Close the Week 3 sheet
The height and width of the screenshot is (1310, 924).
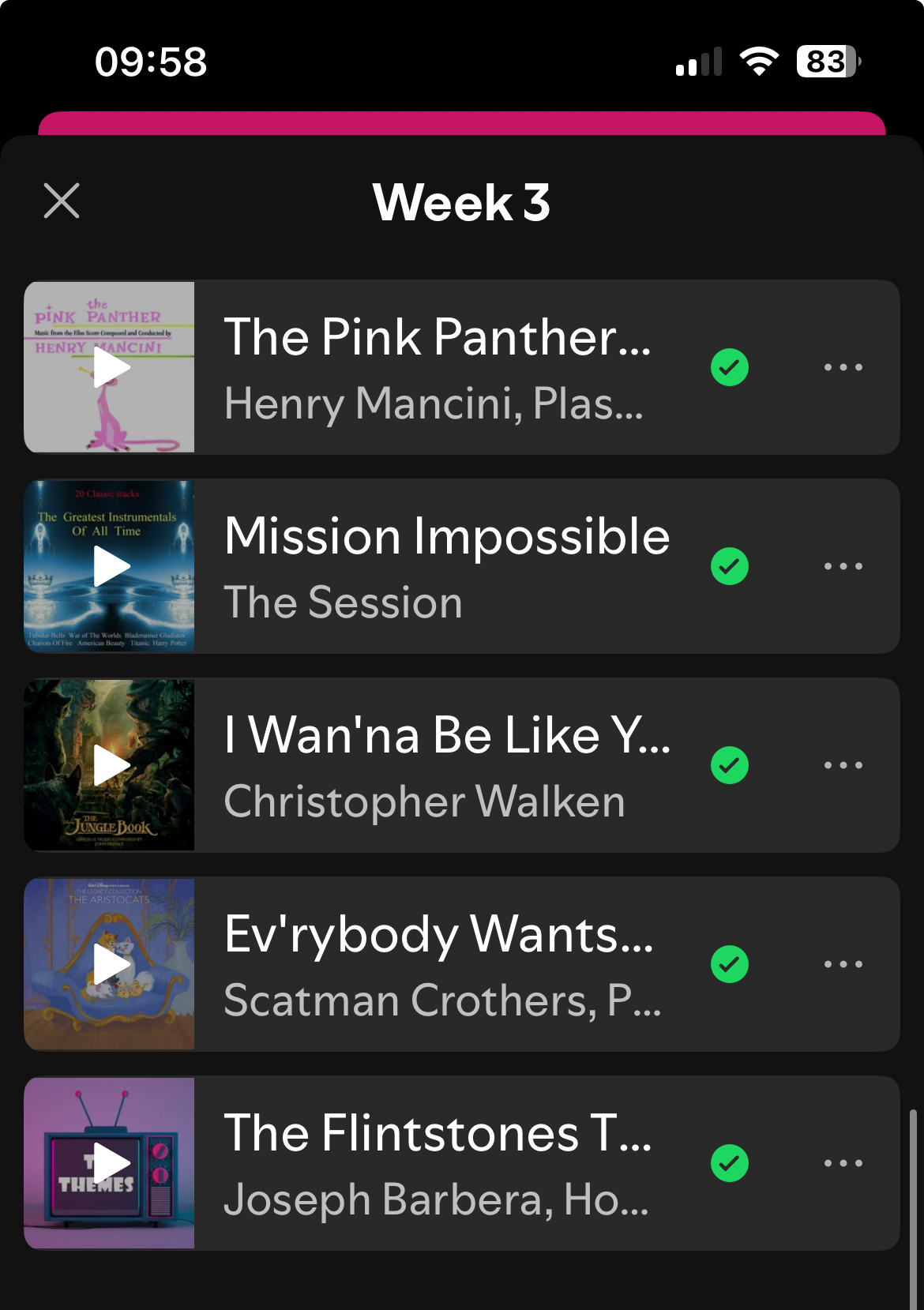click(x=62, y=201)
